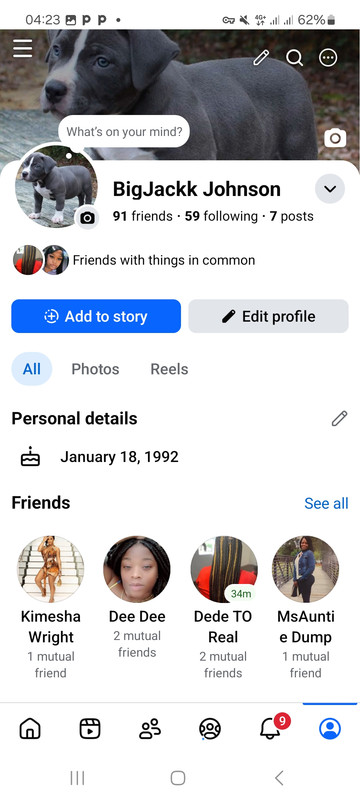Open the notifications bell
The width and height of the screenshot is (360, 800).
point(270,729)
